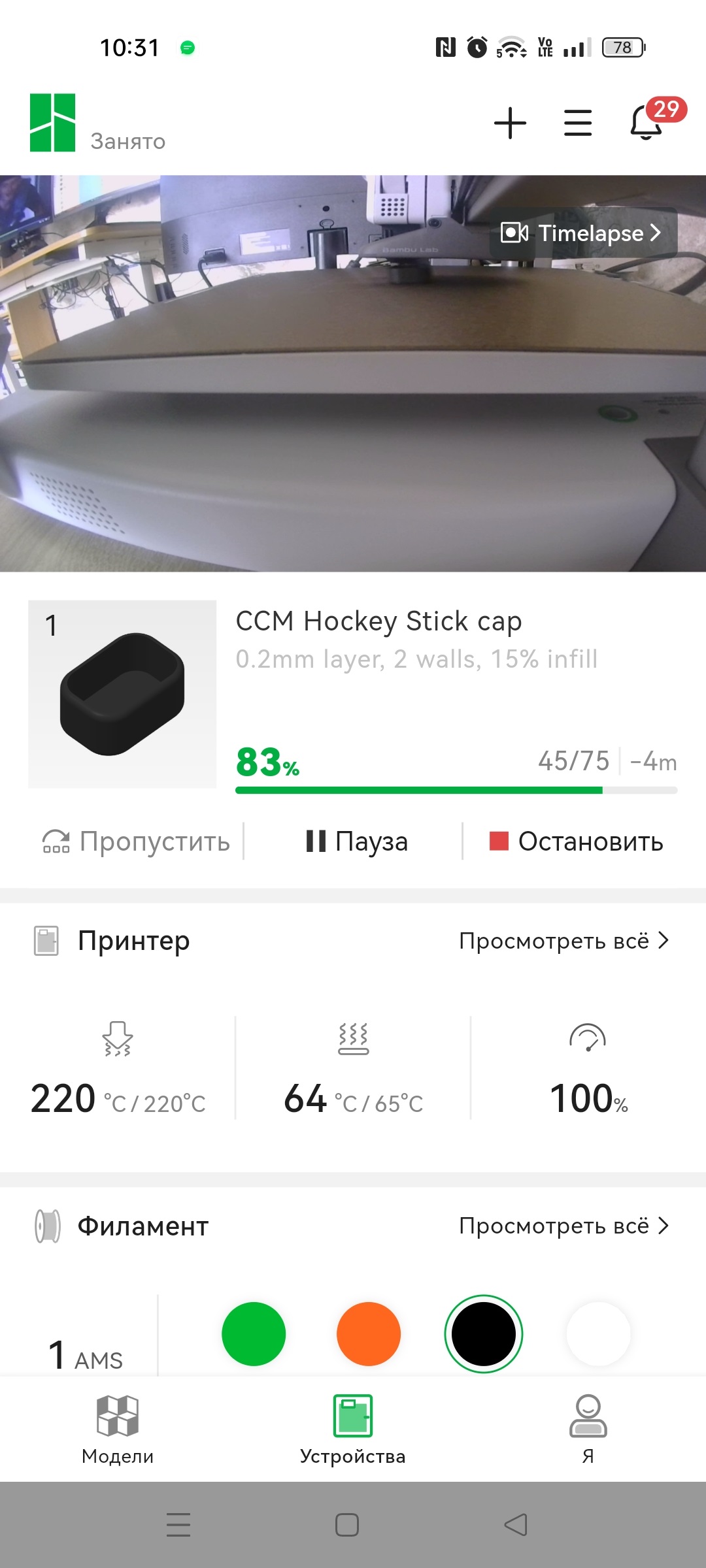Adjust bed temperature 64°C
Image resolution: width=706 pixels, height=1568 pixels.
[x=353, y=1071]
